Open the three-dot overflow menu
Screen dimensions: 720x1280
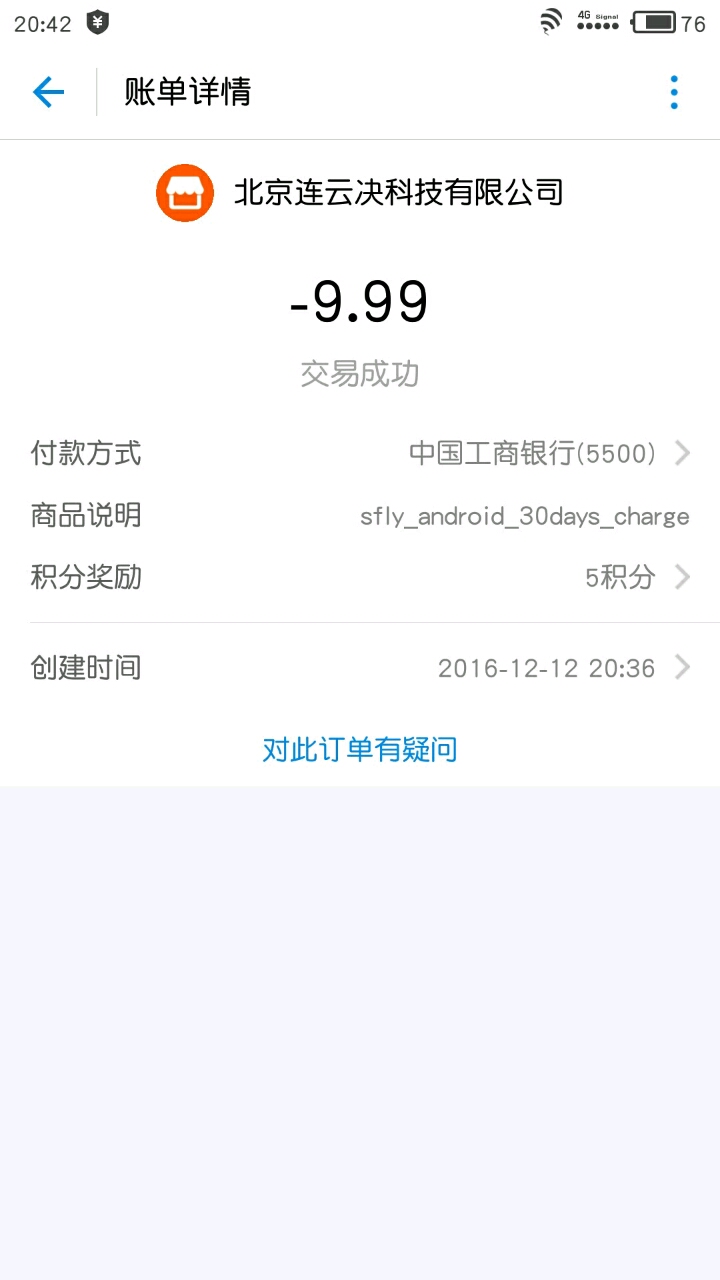[x=674, y=92]
